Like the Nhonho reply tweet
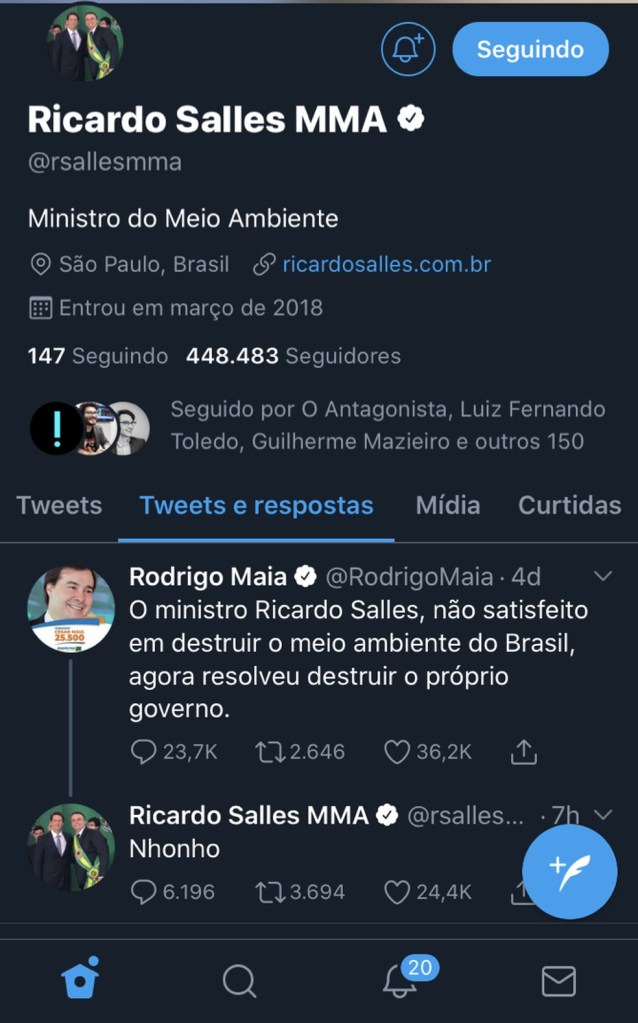The height and width of the screenshot is (1023, 638). [x=397, y=891]
